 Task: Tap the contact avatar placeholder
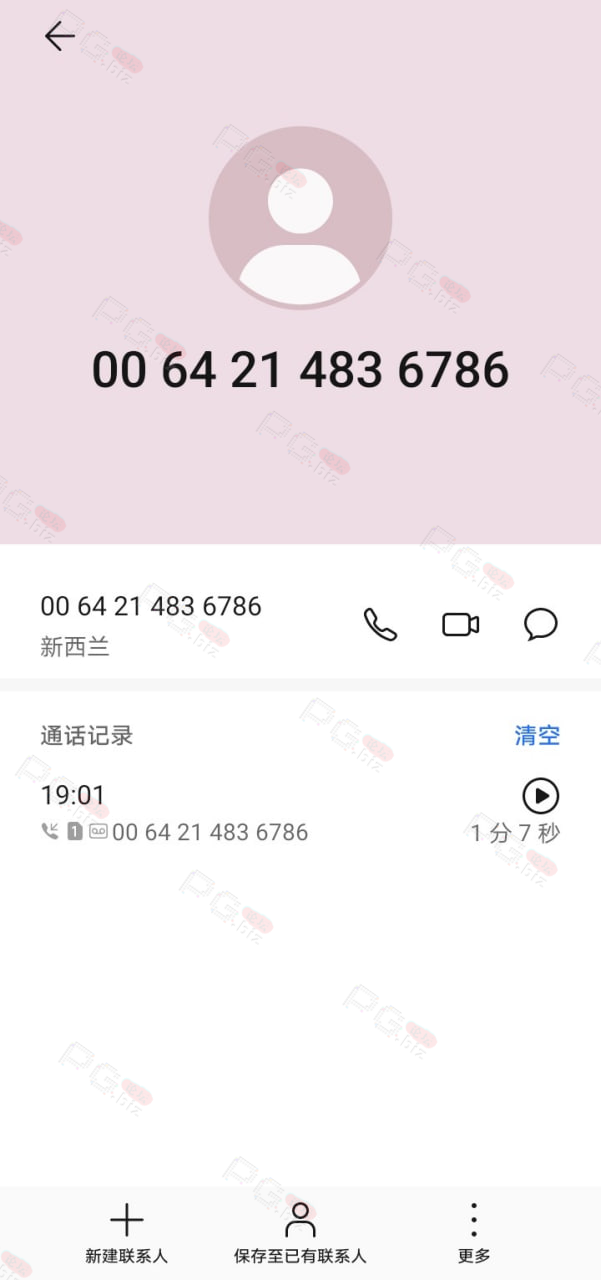300,218
